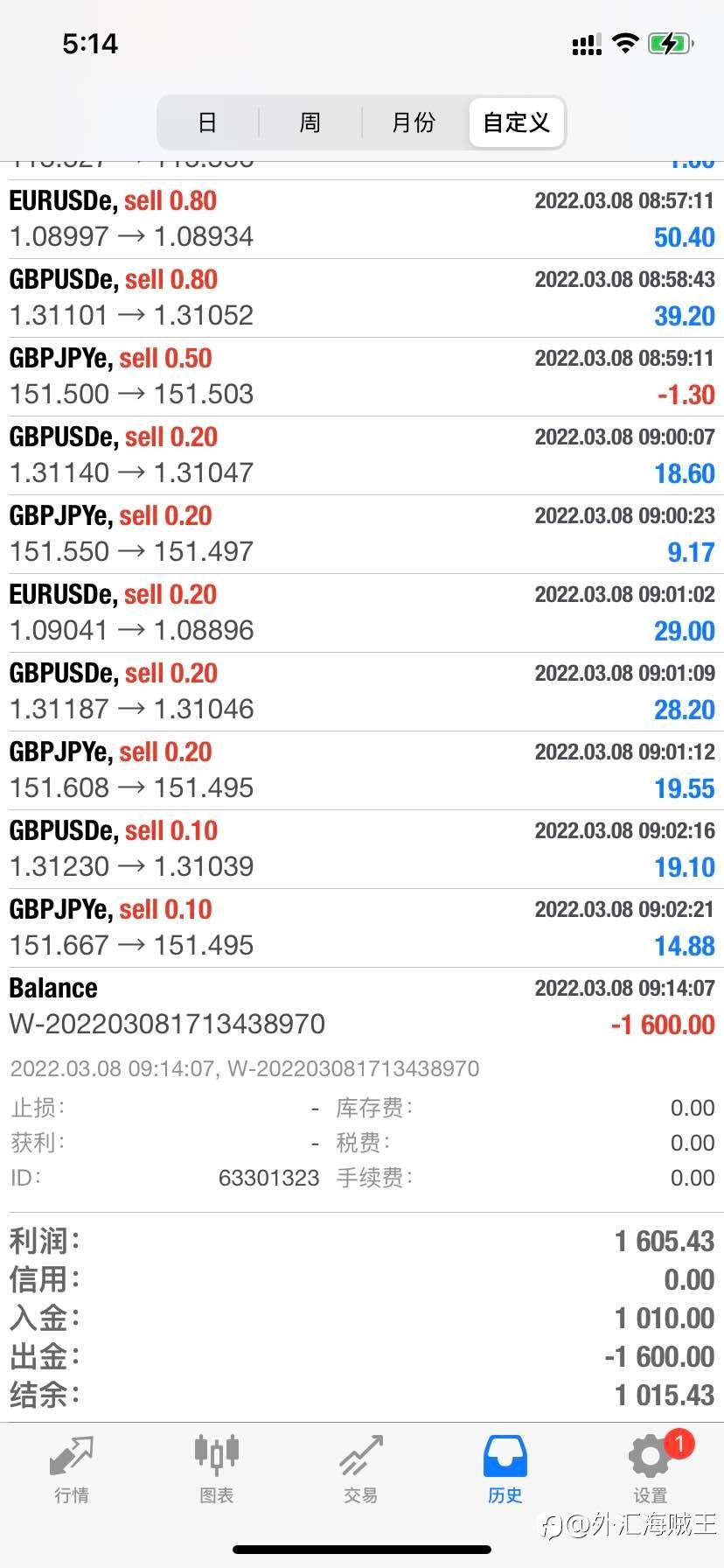This screenshot has width=724, height=1568.
Task: Expand the EURUSDe sell 0.80 trade
Action: [x=362, y=219]
